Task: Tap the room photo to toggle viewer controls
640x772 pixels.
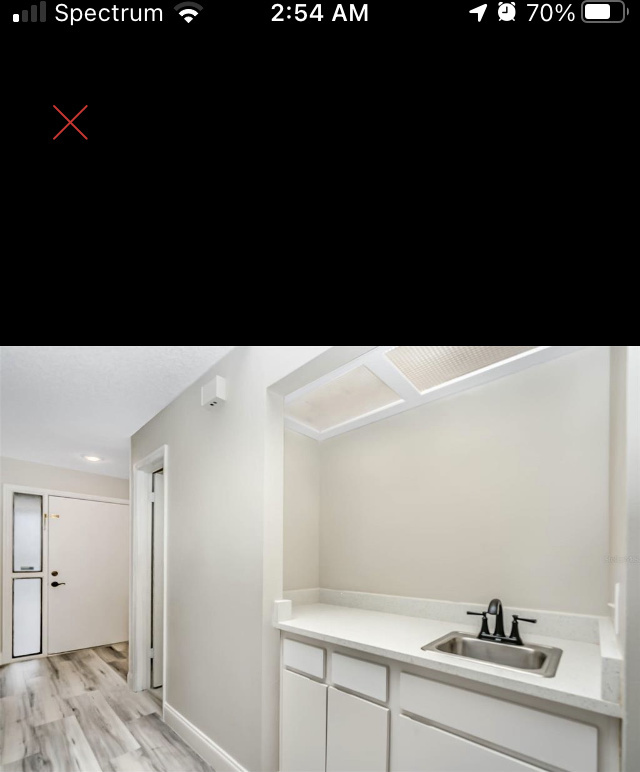Action: [x=320, y=558]
